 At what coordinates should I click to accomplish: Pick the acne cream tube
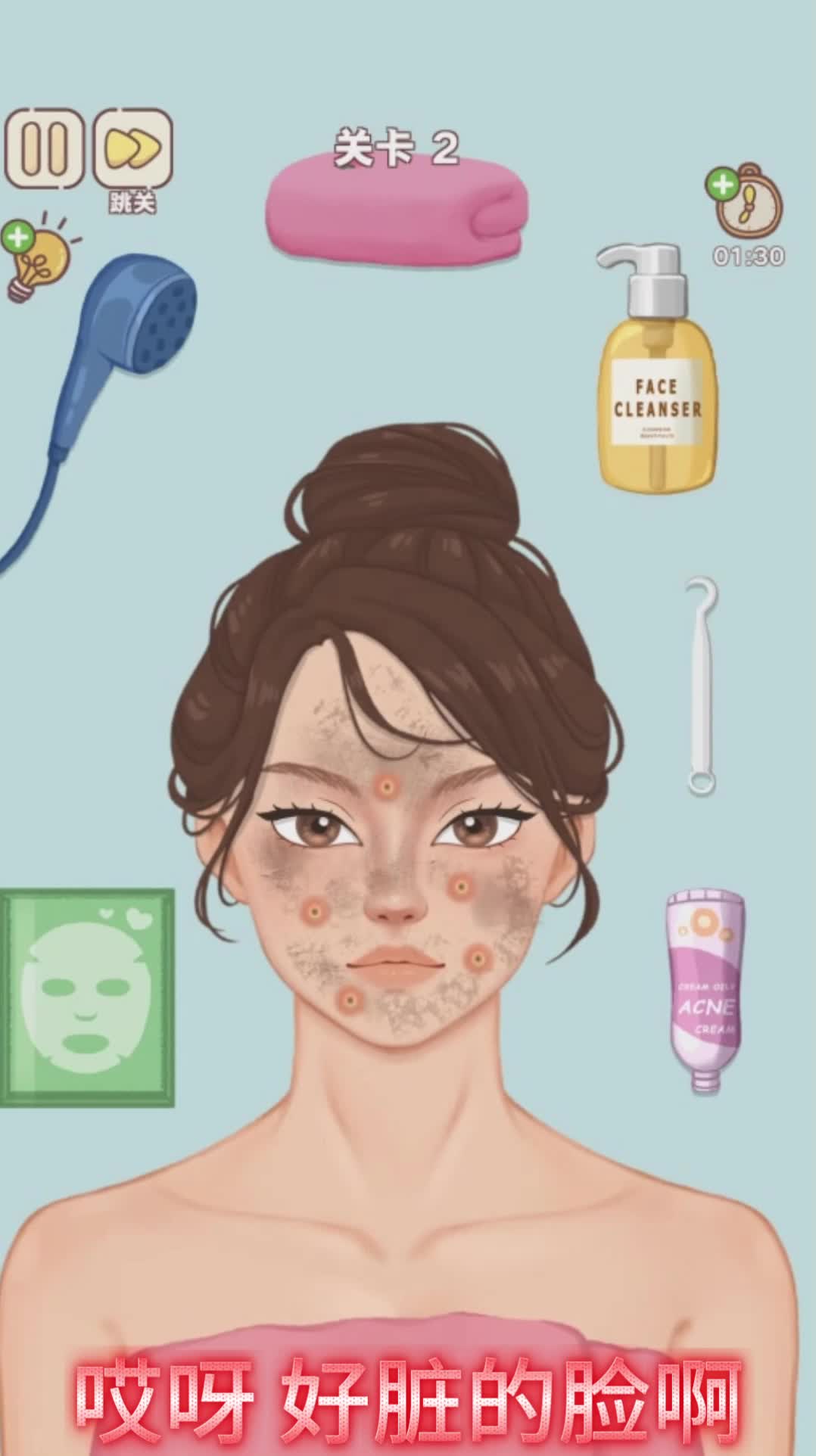click(x=704, y=990)
